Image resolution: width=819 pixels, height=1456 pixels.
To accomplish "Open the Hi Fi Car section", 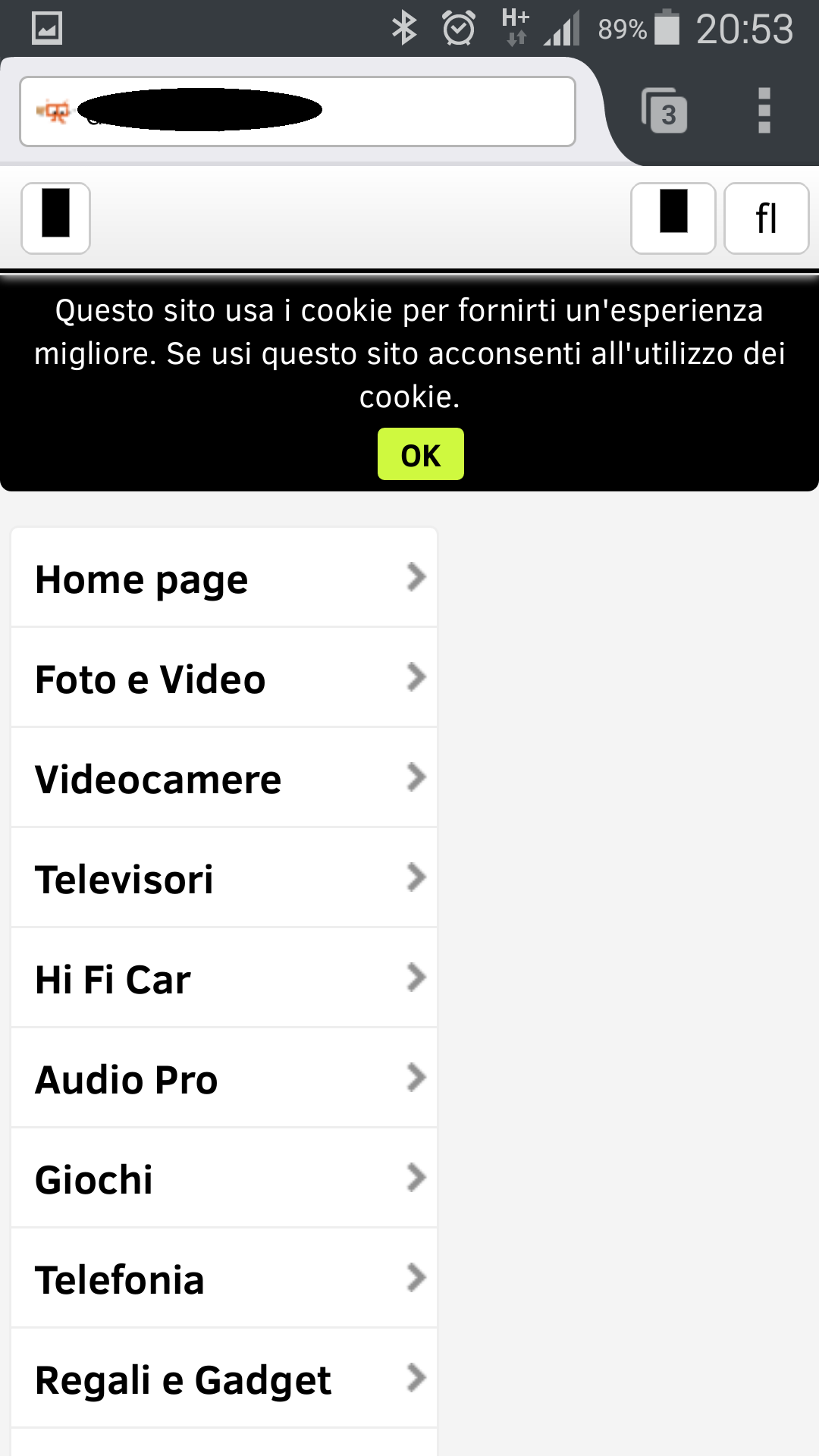I will [224, 979].
